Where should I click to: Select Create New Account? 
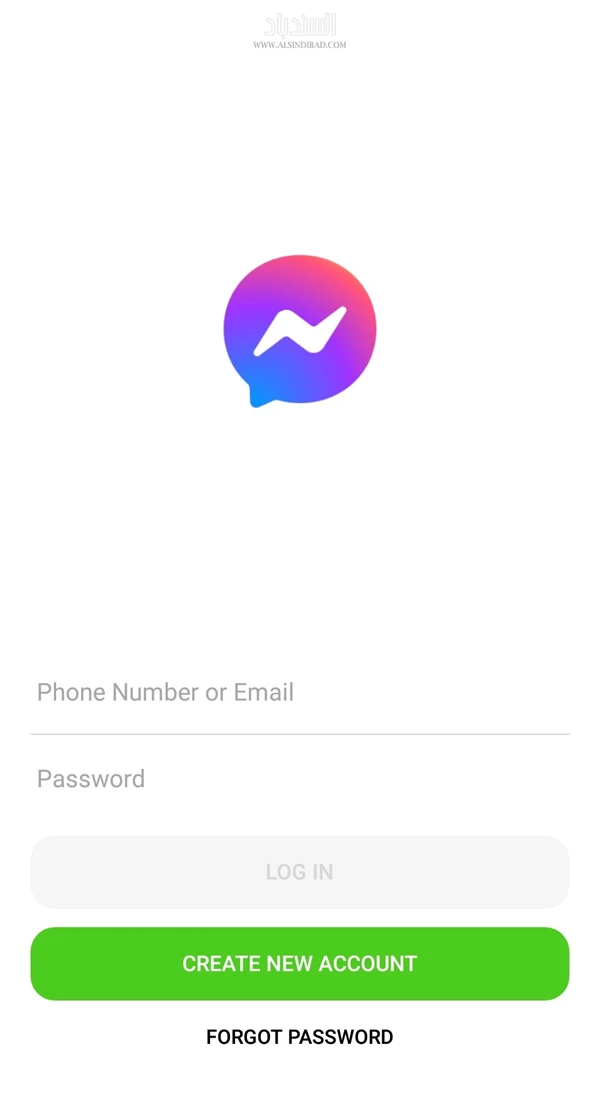click(299, 964)
